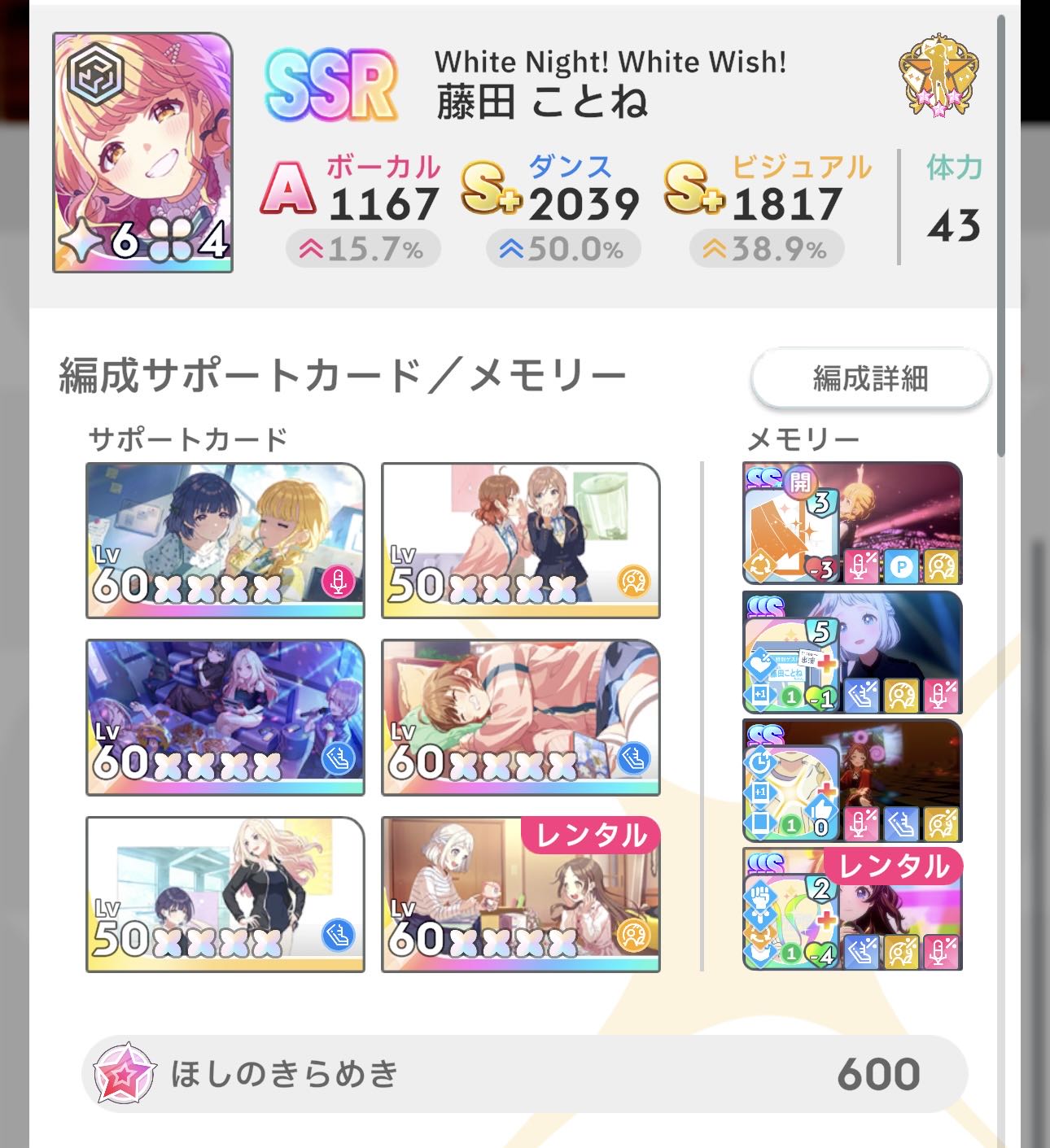Image resolution: width=1050 pixels, height=1148 pixels.
Task: Open the 藤田ことね SSR idol card portrait
Action: [x=143, y=153]
